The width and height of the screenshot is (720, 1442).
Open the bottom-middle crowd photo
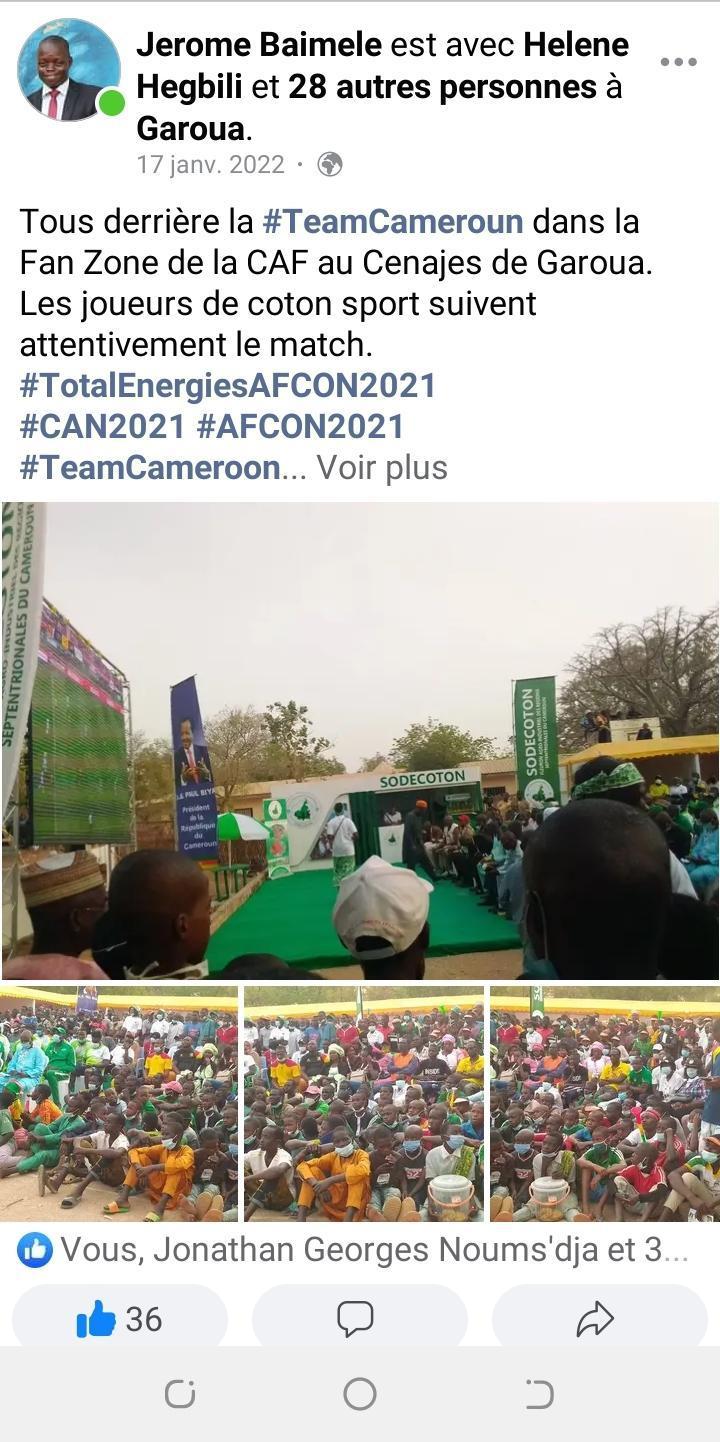363,1103
